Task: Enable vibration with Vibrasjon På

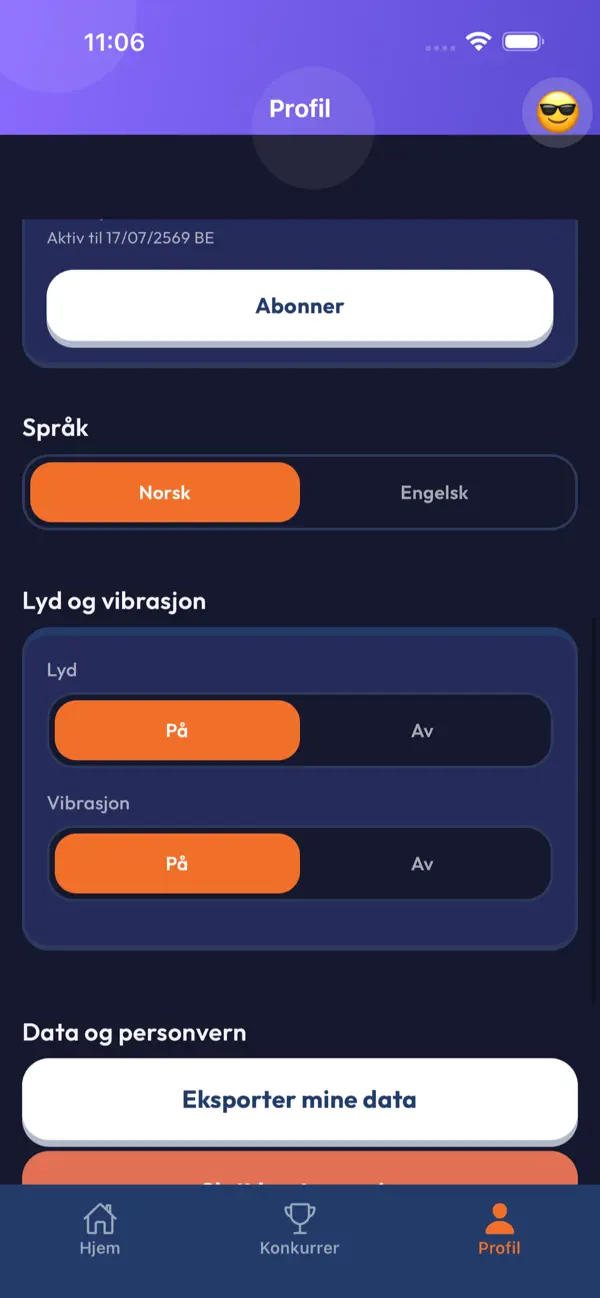Action: click(x=177, y=863)
